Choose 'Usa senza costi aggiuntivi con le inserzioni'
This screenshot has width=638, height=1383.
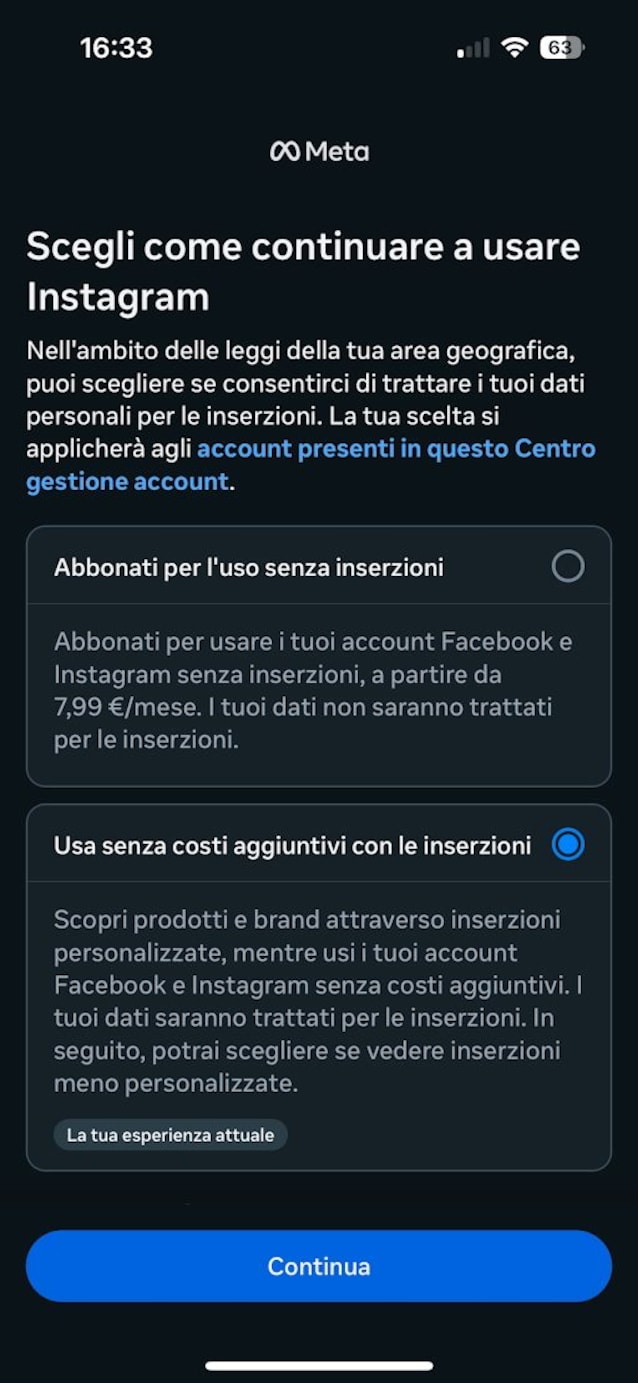click(x=567, y=845)
